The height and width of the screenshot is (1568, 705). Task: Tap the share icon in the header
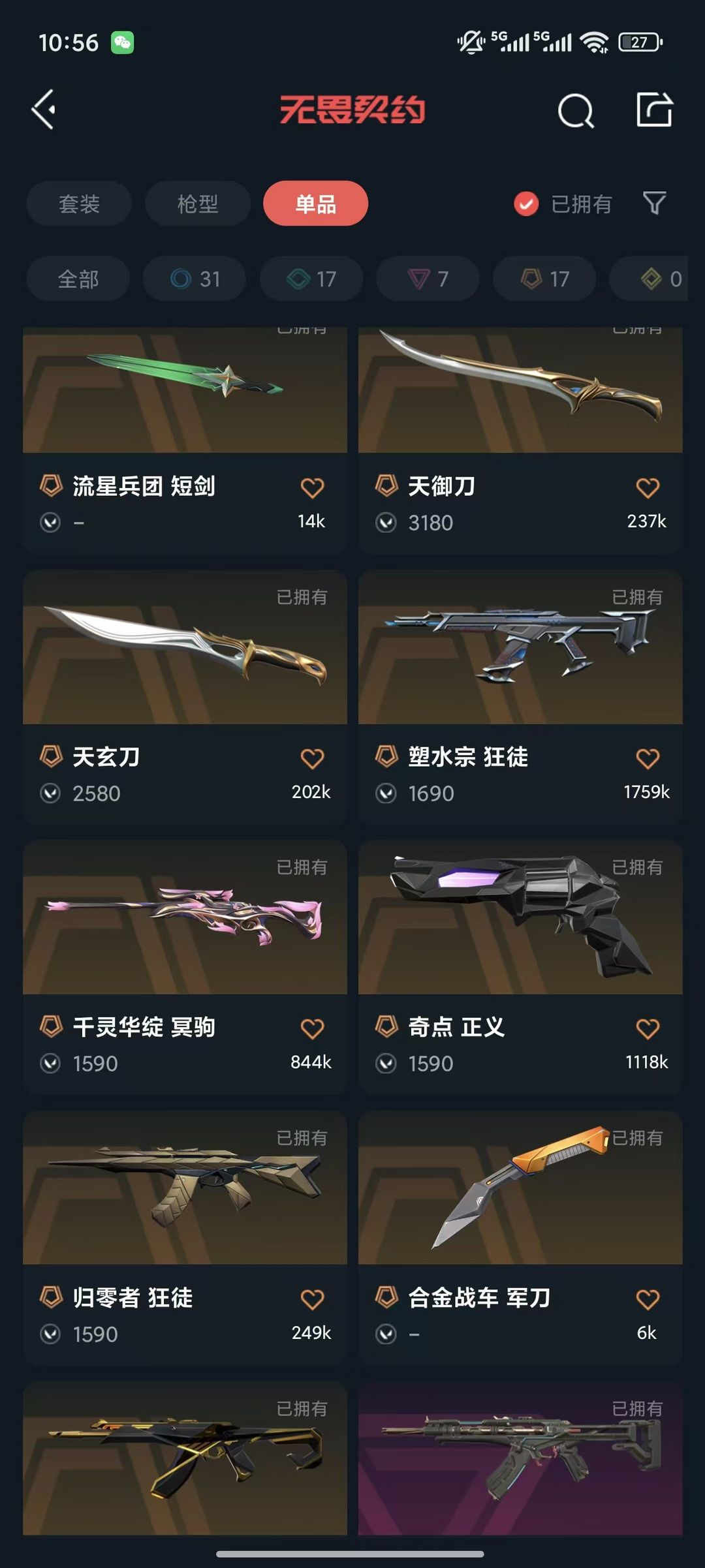pos(654,109)
